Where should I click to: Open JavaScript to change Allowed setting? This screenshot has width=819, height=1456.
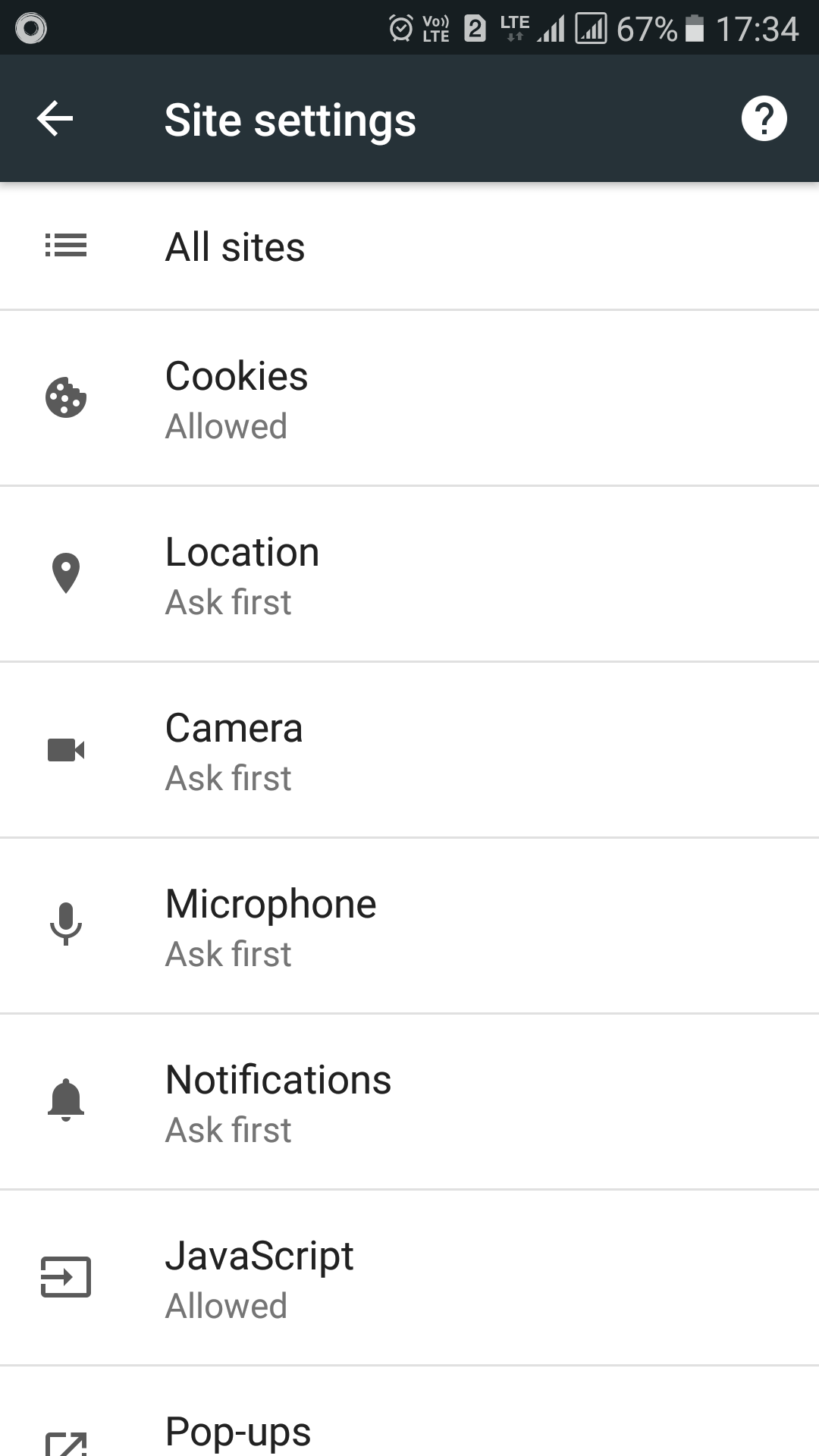pyautogui.click(x=409, y=1279)
